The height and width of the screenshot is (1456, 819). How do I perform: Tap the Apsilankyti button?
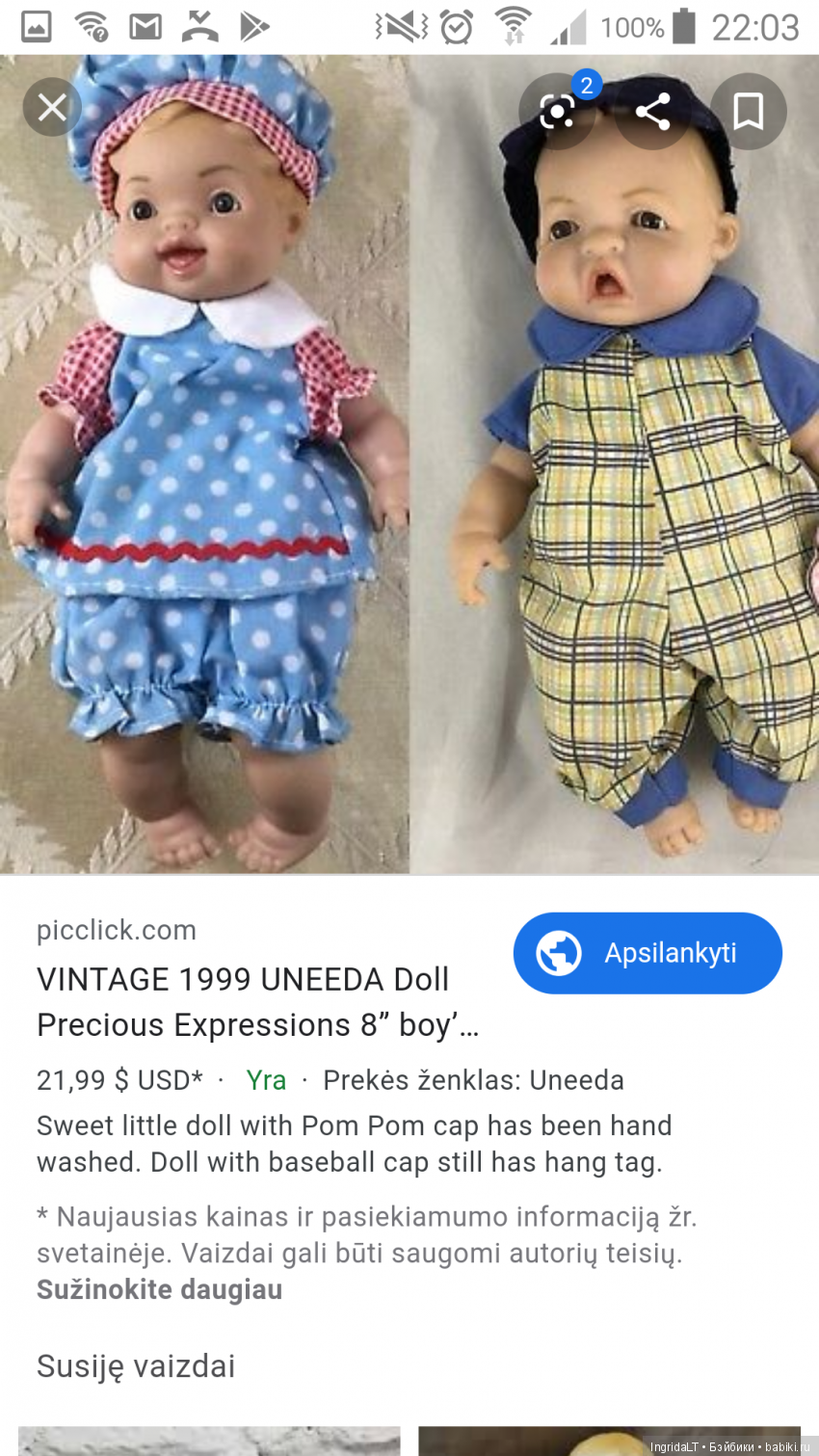point(647,953)
